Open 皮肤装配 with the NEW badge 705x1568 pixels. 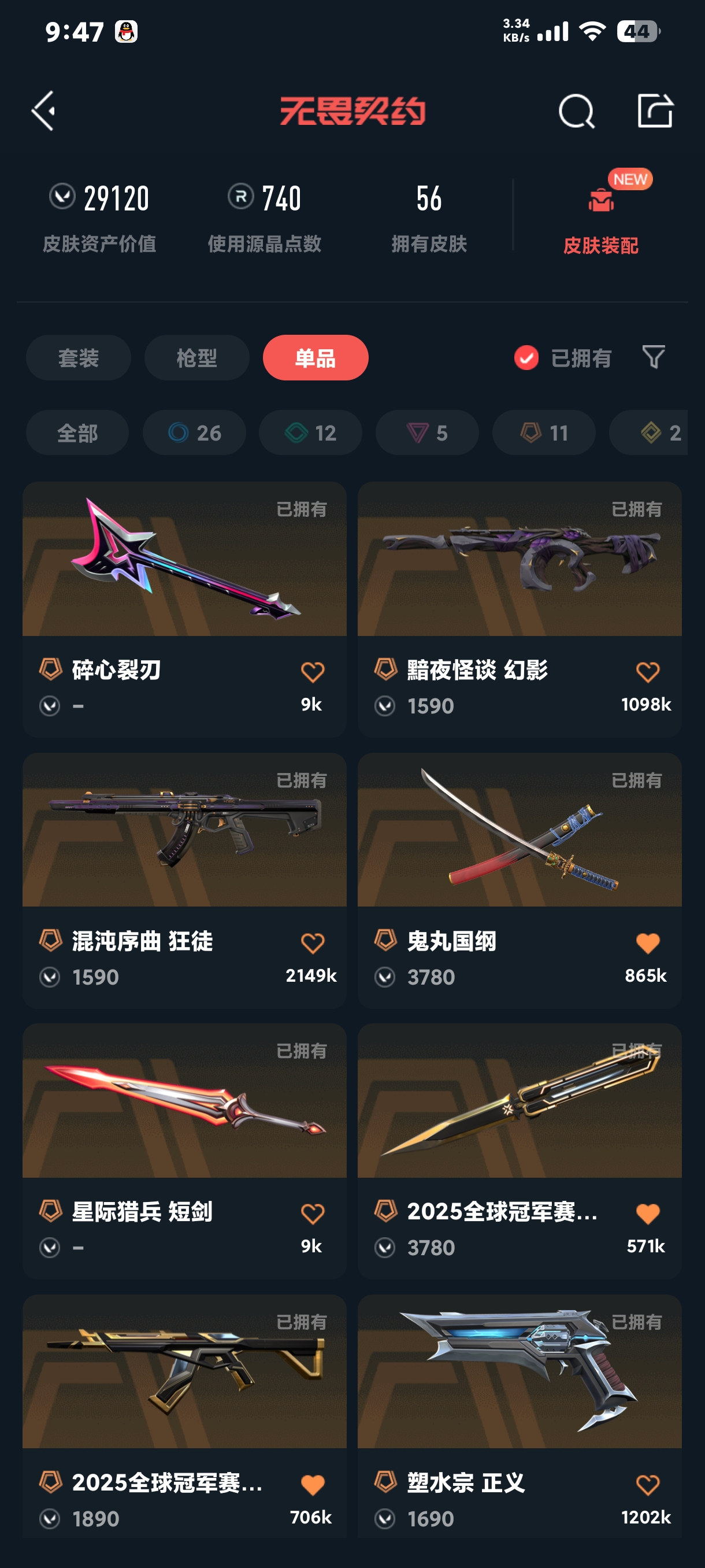600,216
